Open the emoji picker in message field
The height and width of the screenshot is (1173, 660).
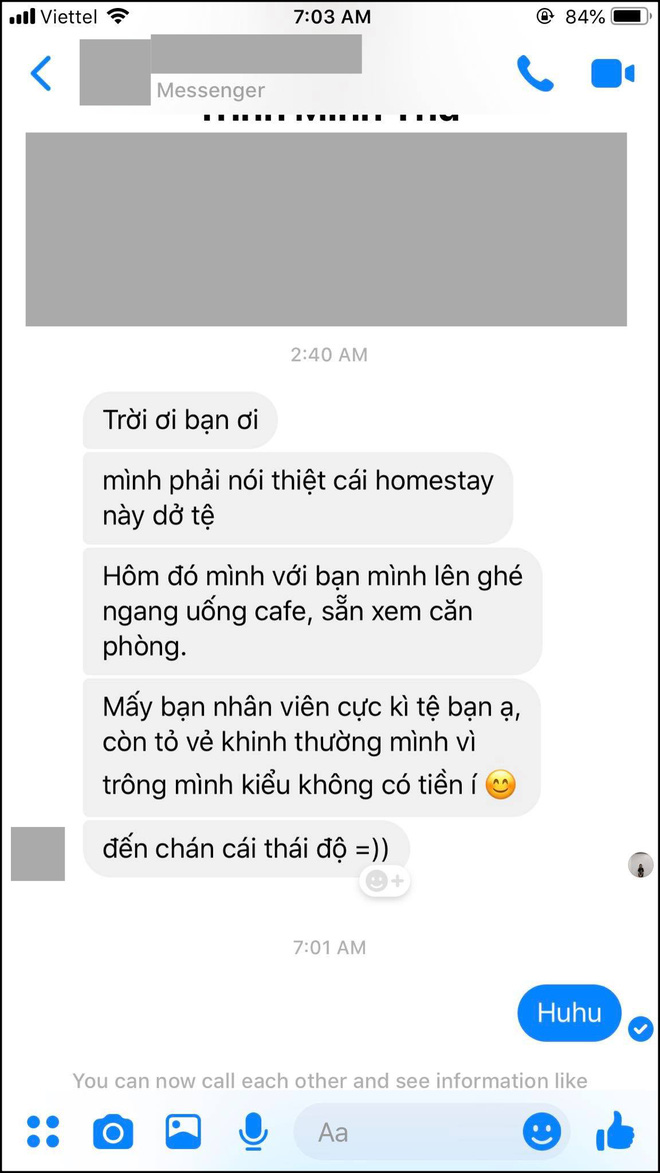[541, 1132]
